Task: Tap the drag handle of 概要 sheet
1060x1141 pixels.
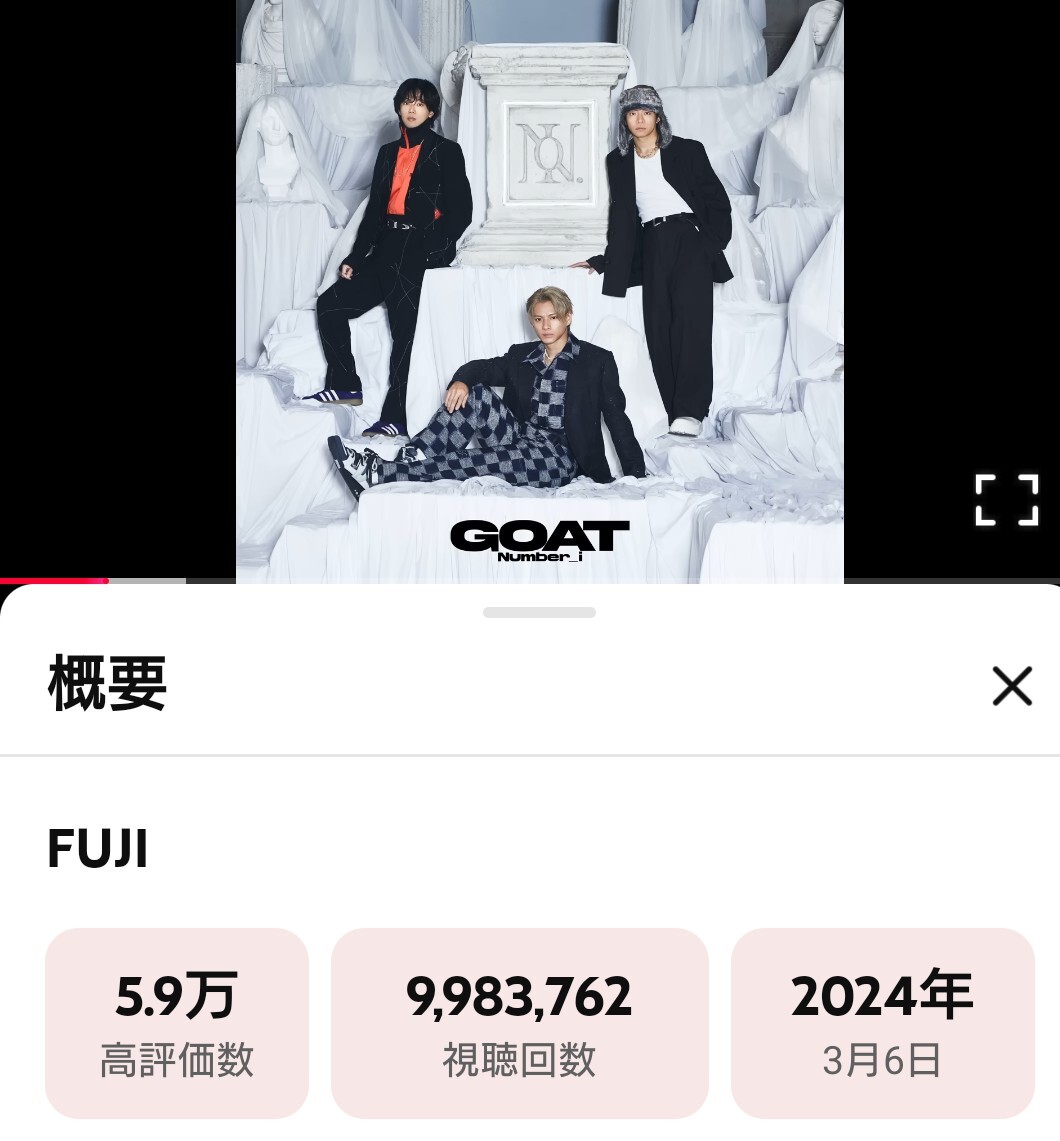Action: (539, 612)
